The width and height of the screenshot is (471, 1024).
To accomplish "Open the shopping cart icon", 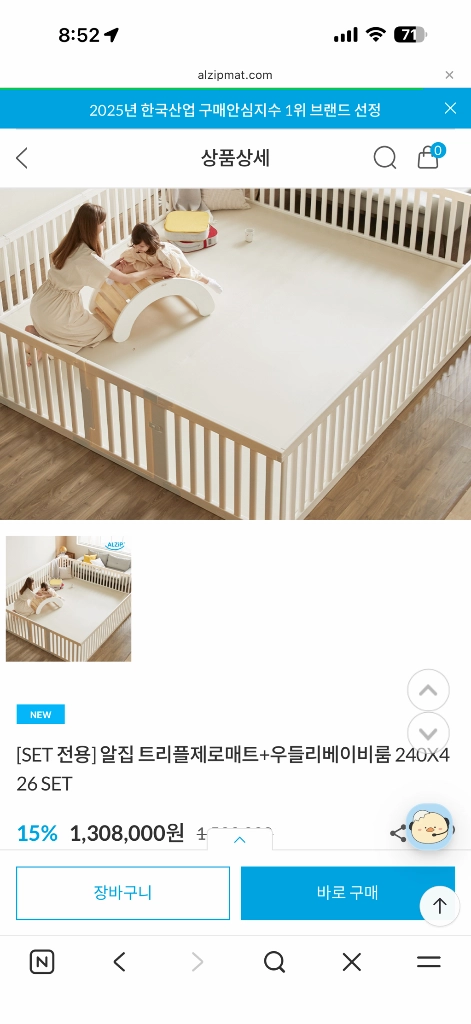I will 429,157.
